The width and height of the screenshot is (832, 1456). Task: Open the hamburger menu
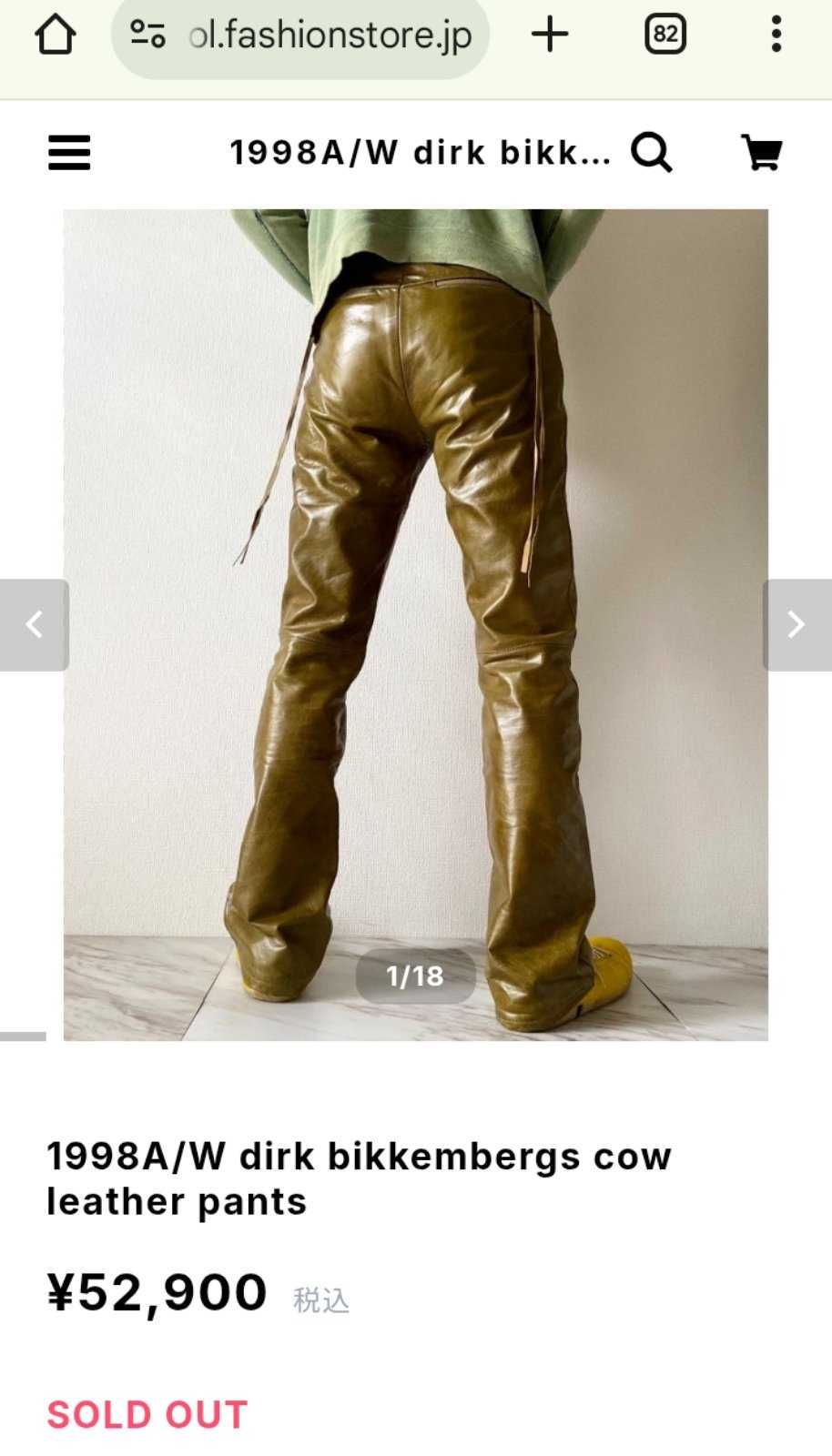pyautogui.click(x=69, y=153)
